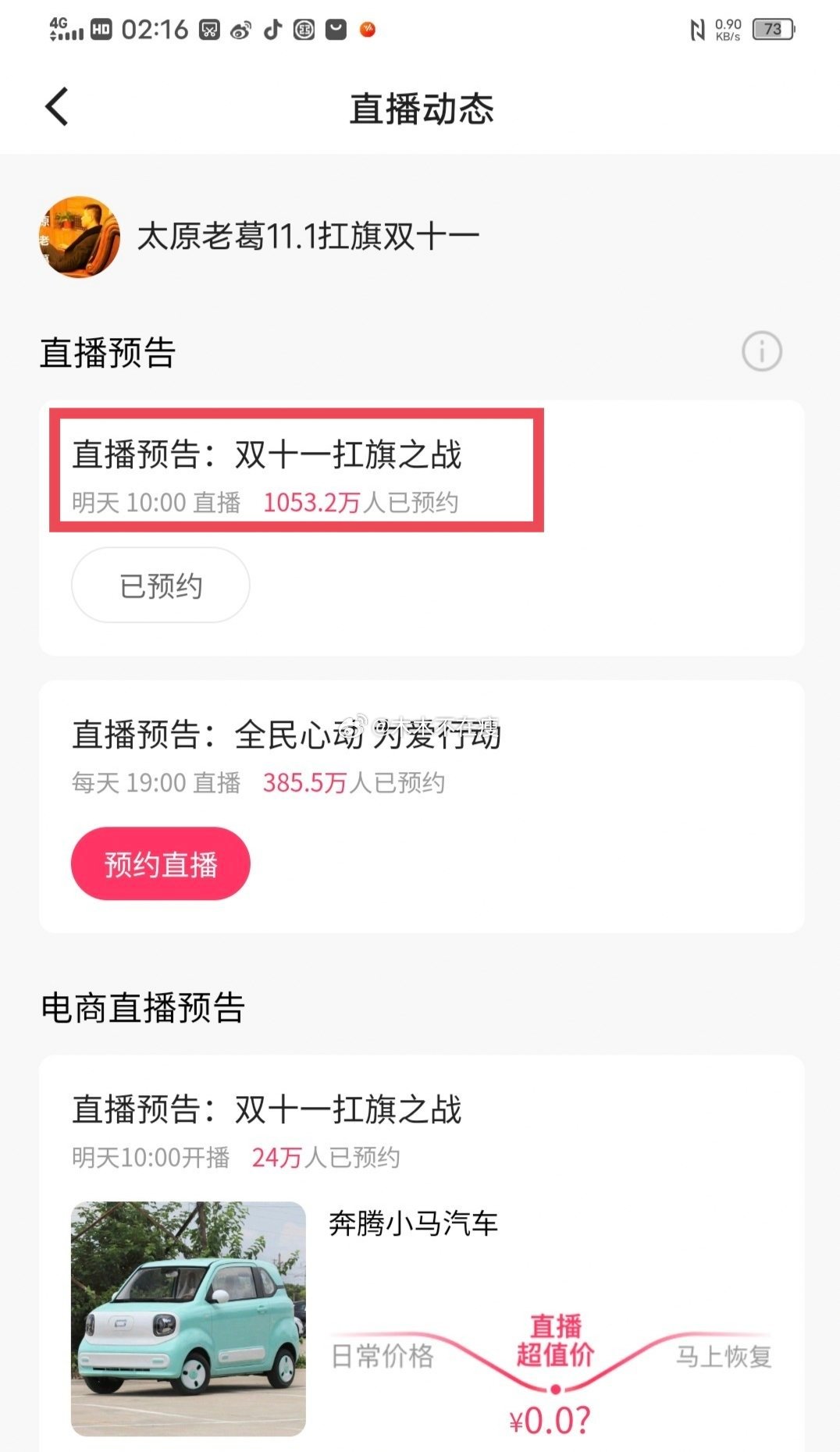Tap the info icon beside 直播预告 section

761,351
